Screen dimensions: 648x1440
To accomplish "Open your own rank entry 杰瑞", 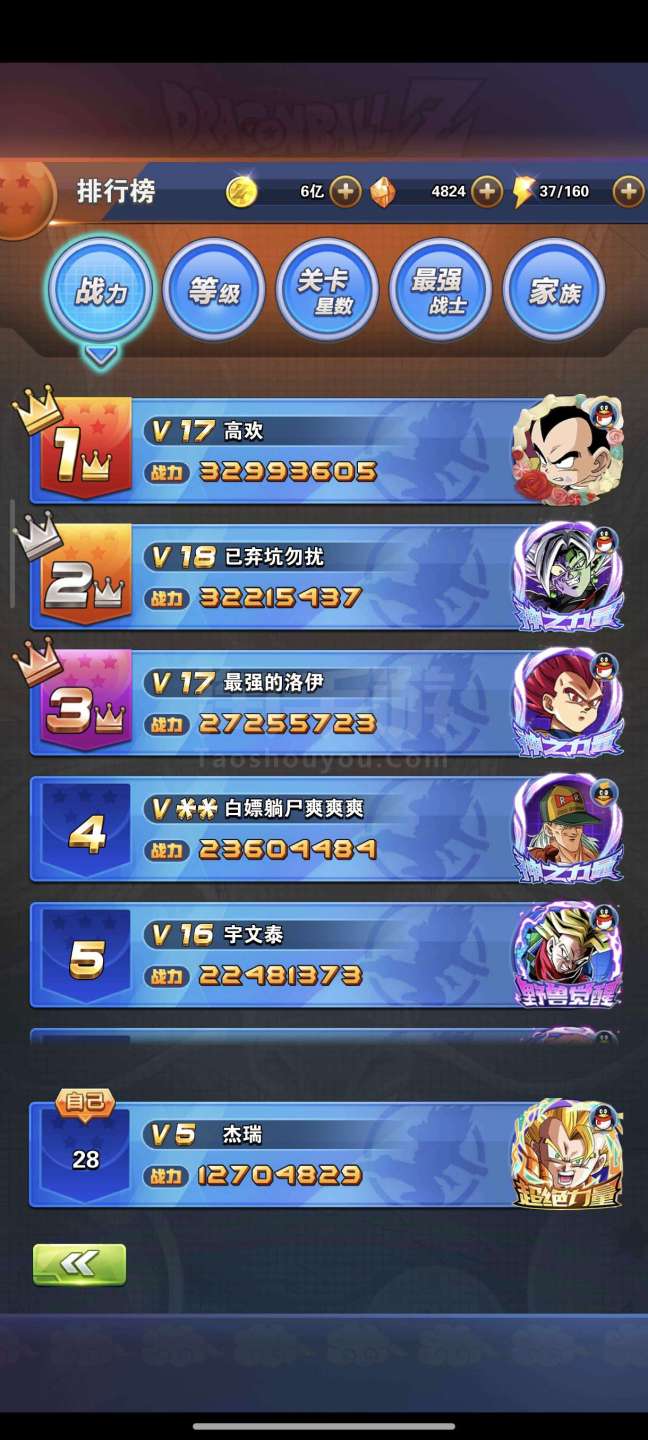I will 325,1154.
